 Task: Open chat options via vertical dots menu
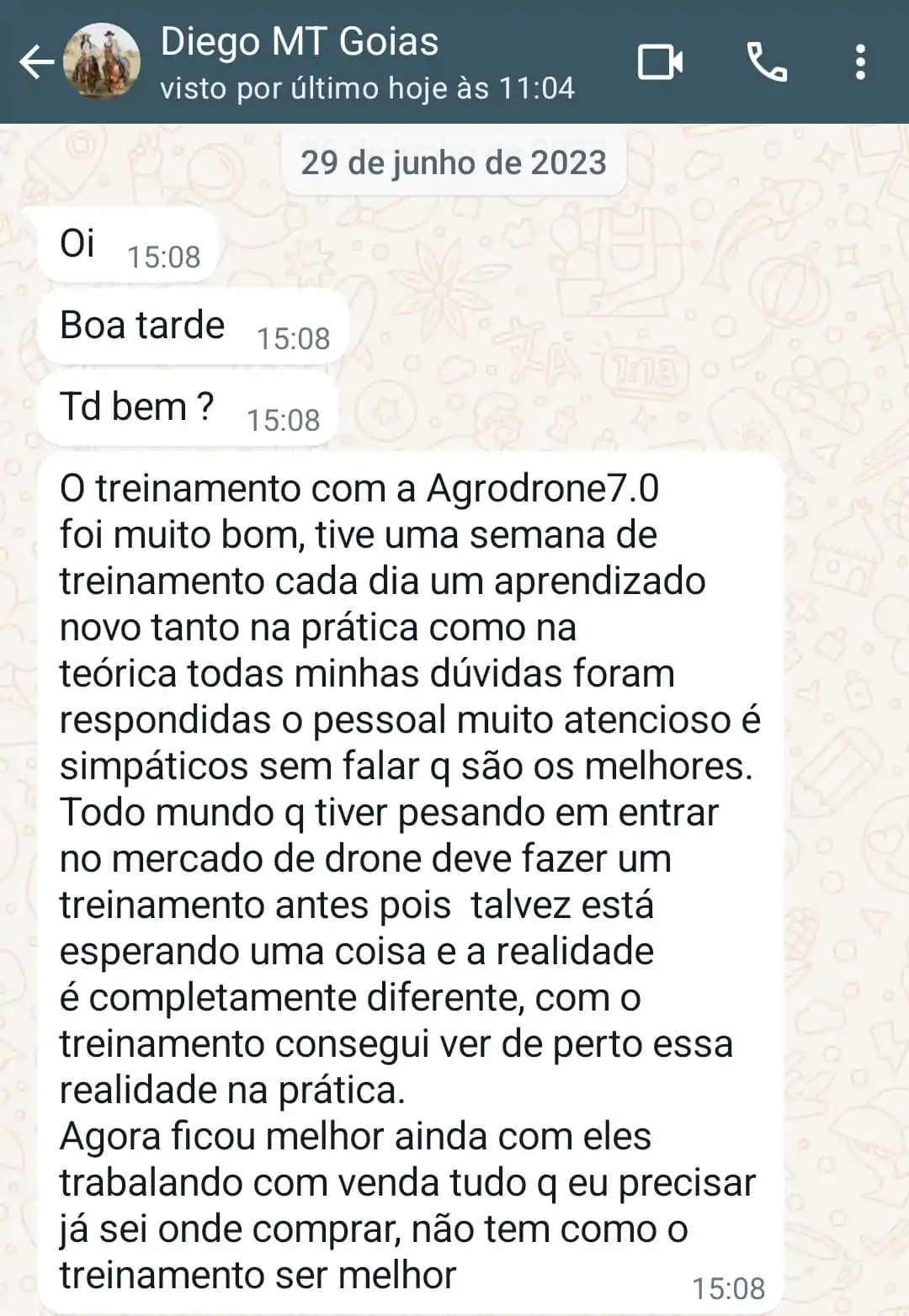[860, 61]
